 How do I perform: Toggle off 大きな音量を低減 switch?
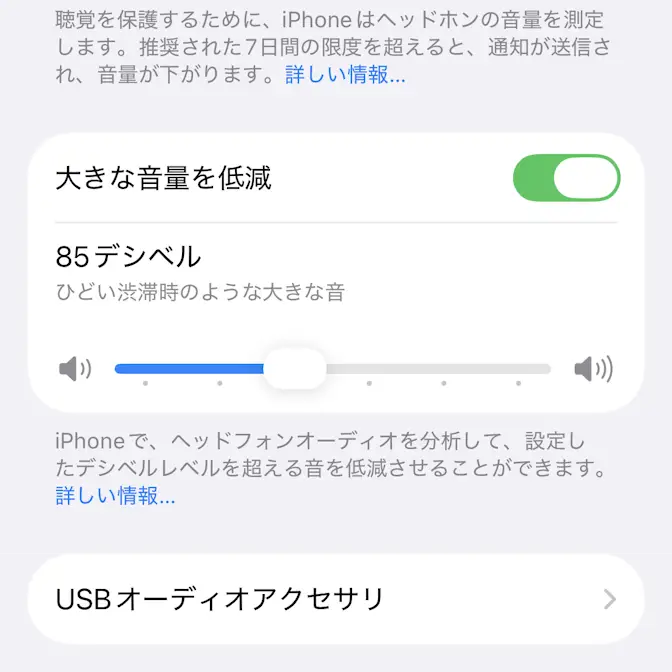pyautogui.click(x=566, y=178)
